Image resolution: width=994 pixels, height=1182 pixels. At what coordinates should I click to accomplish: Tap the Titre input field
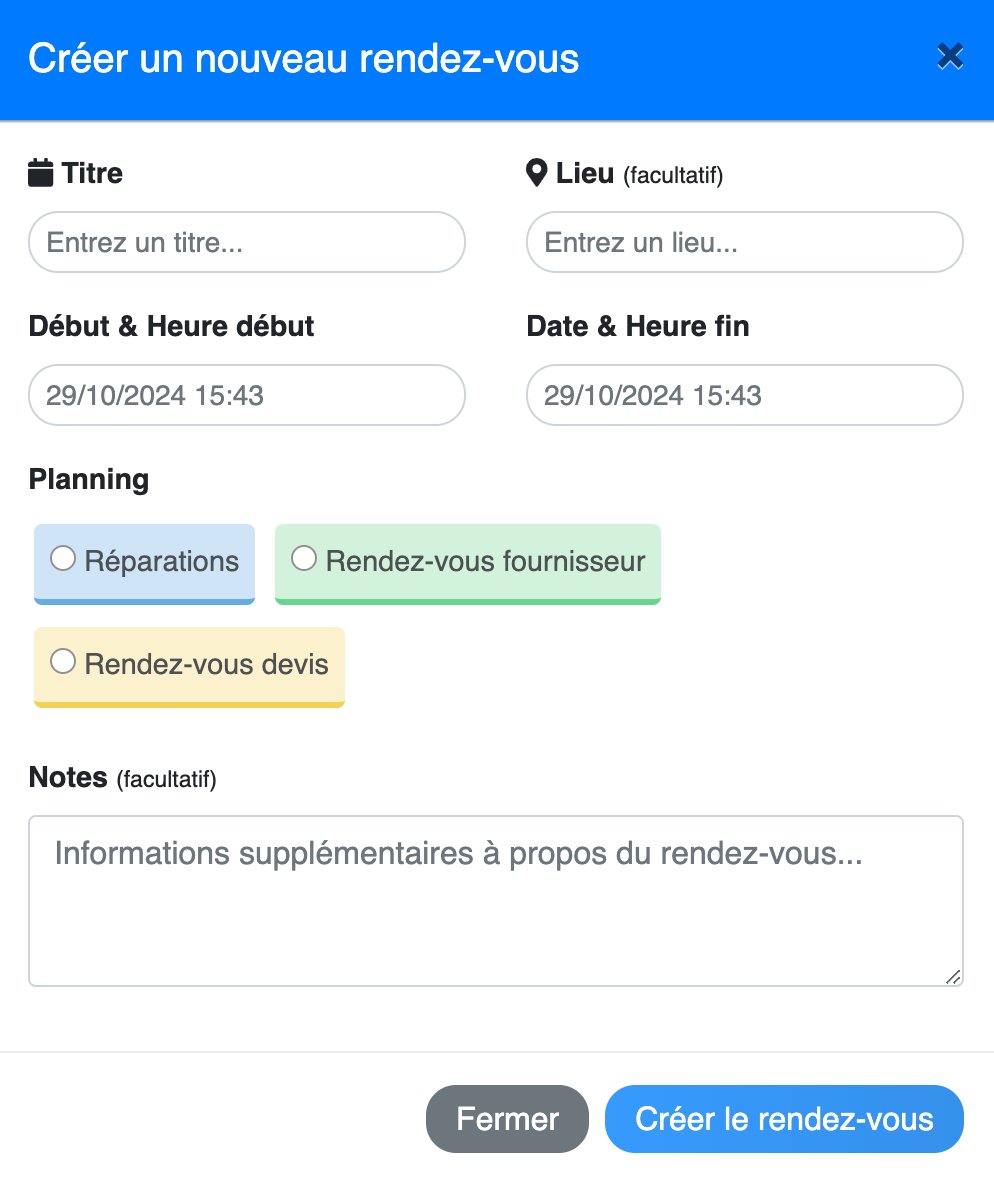[x=247, y=242]
